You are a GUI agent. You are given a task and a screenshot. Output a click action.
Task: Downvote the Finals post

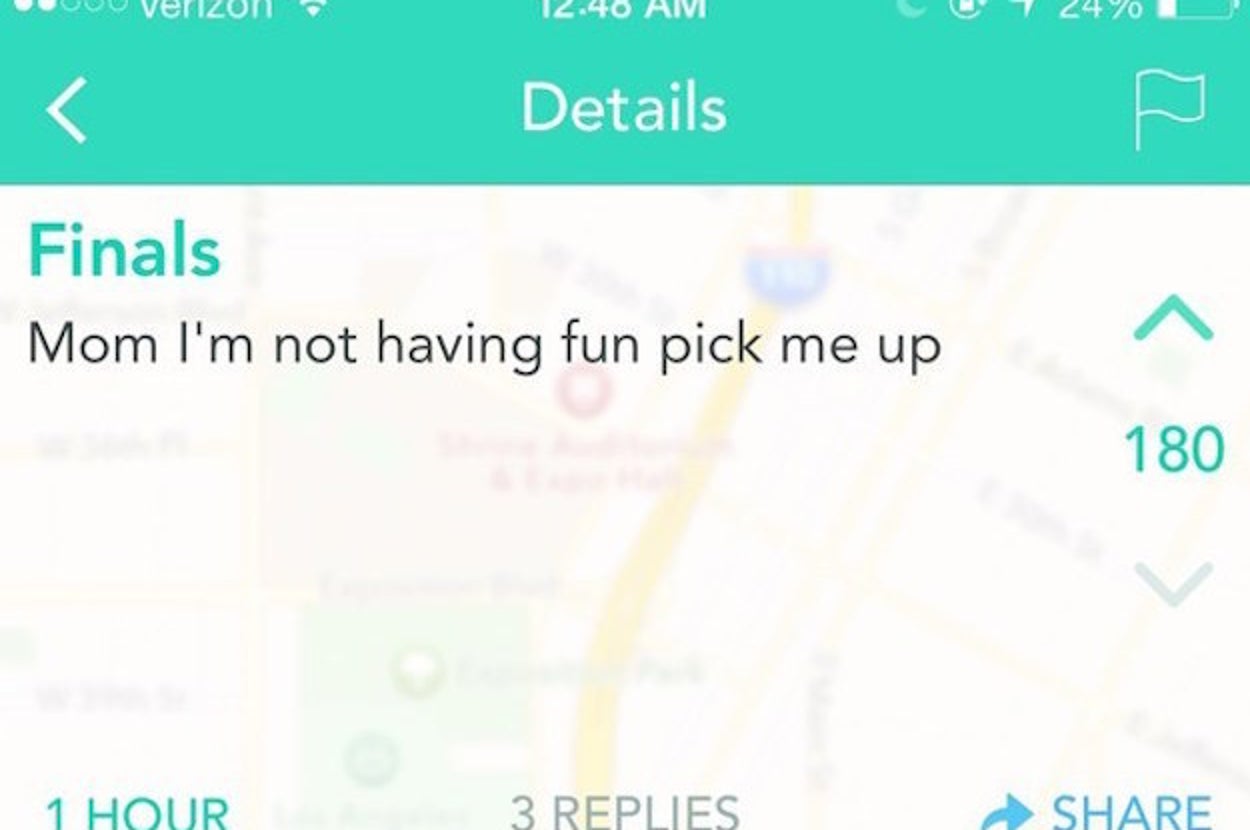pos(1174,582)
